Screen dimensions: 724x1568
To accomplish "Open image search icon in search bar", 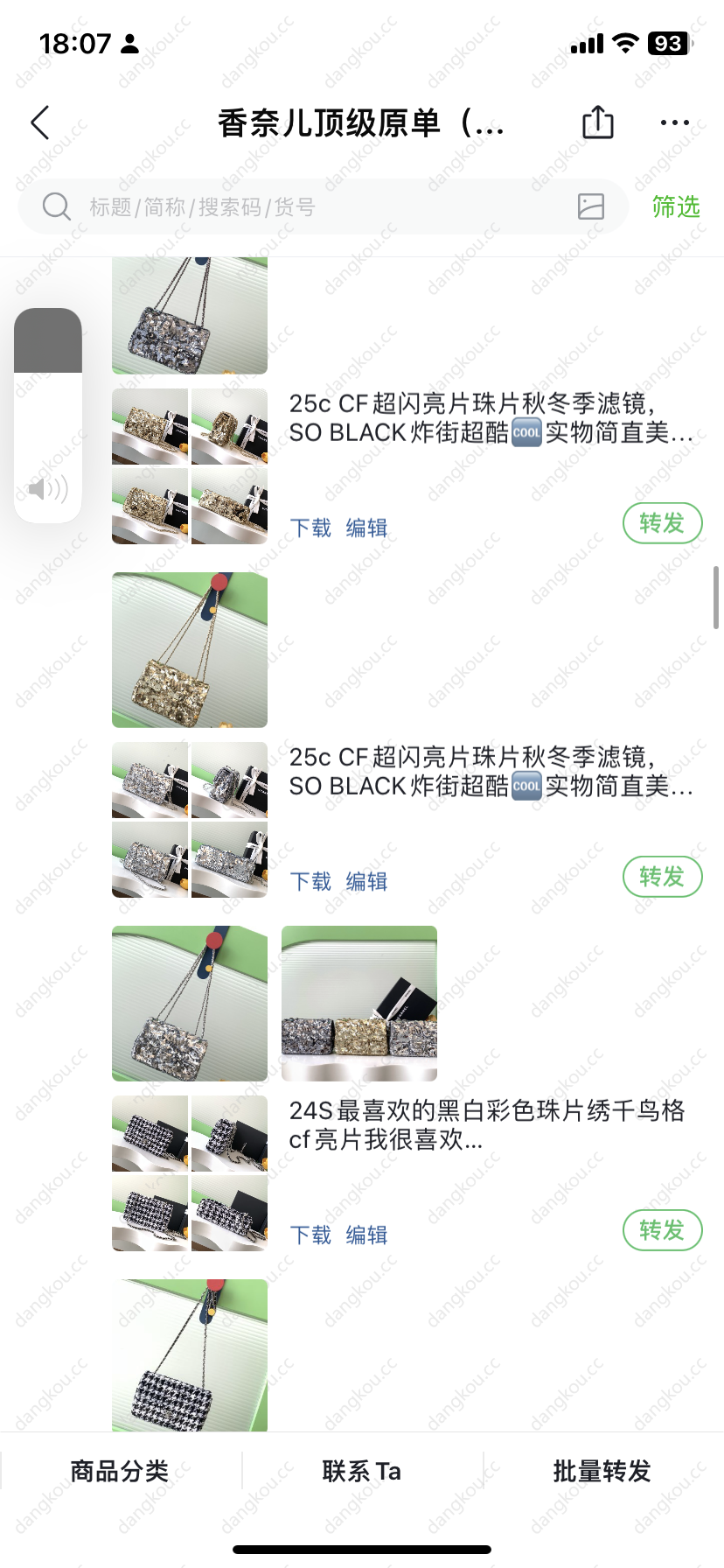I will point(591,206).
